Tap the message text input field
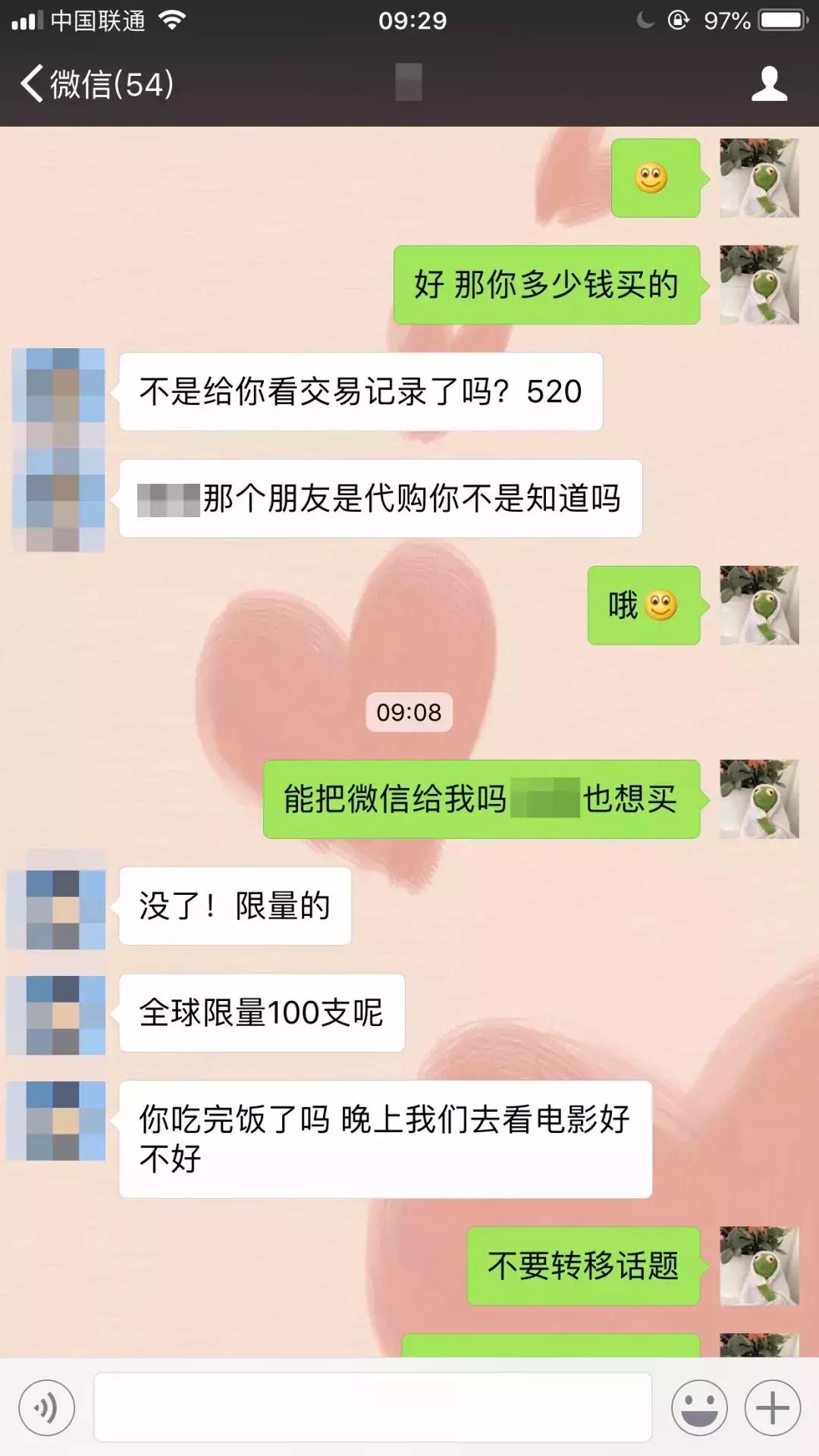Image resolution: width=819 pixels, height=1456 pixels. coord(372,1408)
